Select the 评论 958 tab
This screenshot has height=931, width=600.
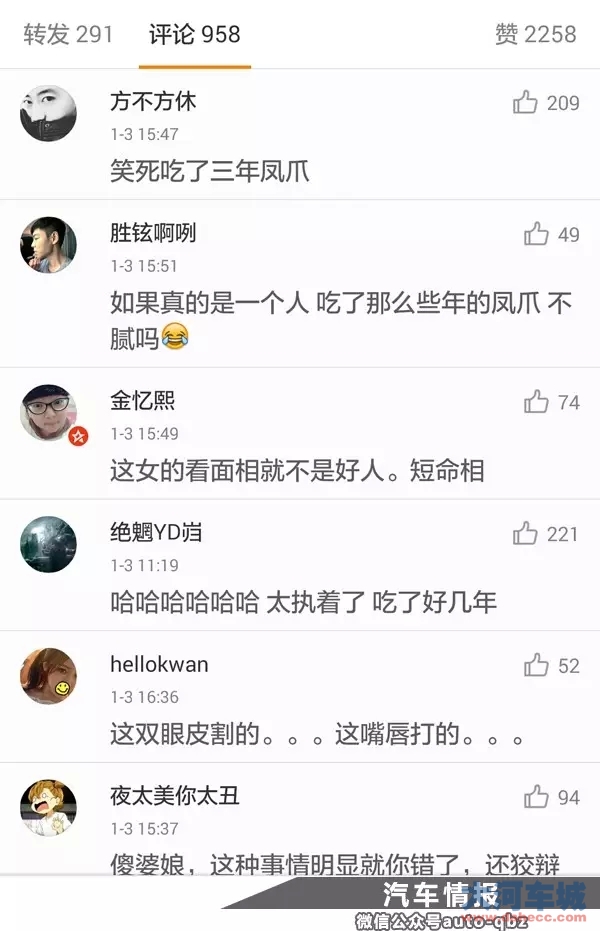coord(195,34)
